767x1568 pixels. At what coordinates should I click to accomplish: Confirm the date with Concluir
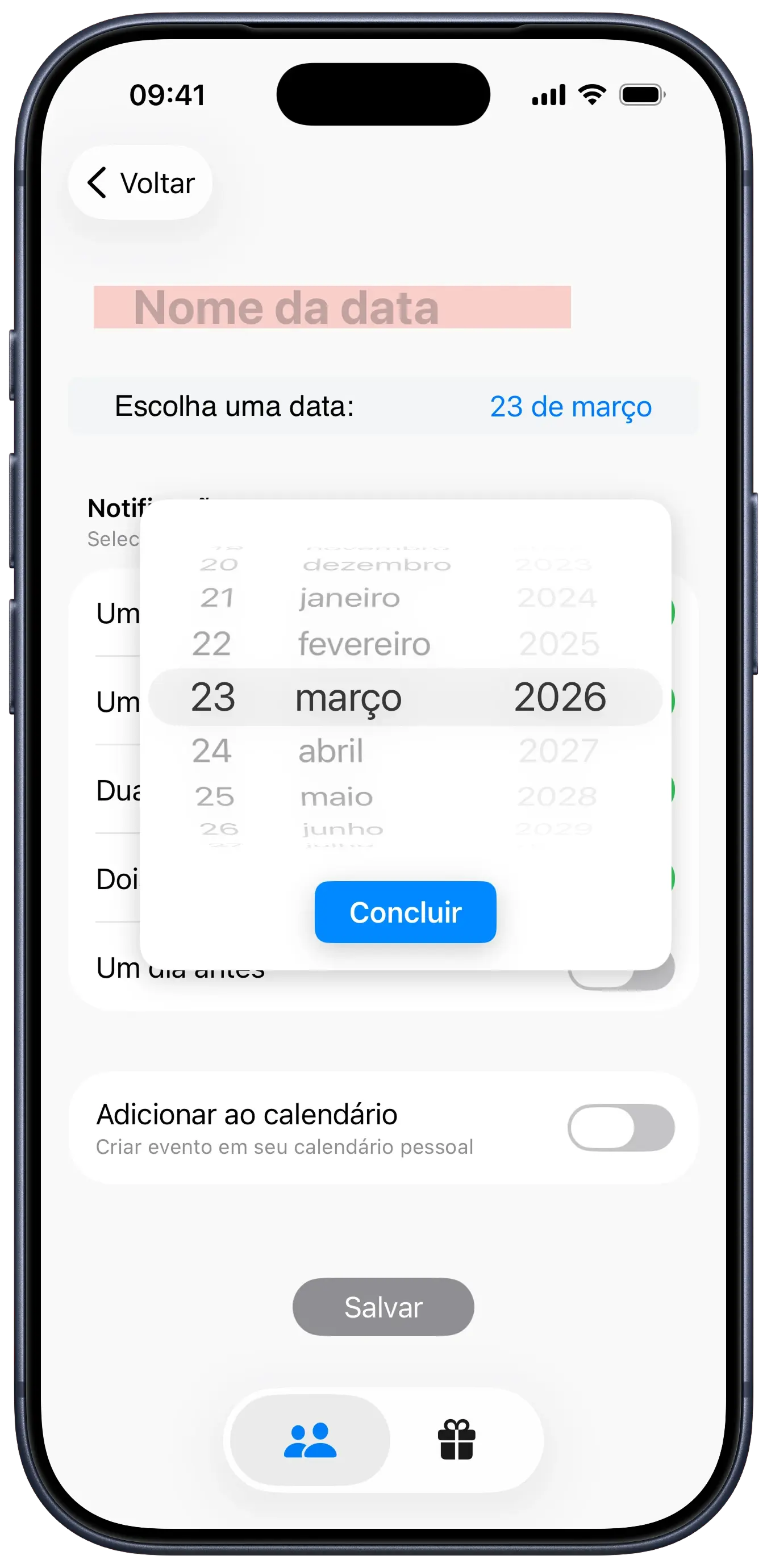point(405,912)
